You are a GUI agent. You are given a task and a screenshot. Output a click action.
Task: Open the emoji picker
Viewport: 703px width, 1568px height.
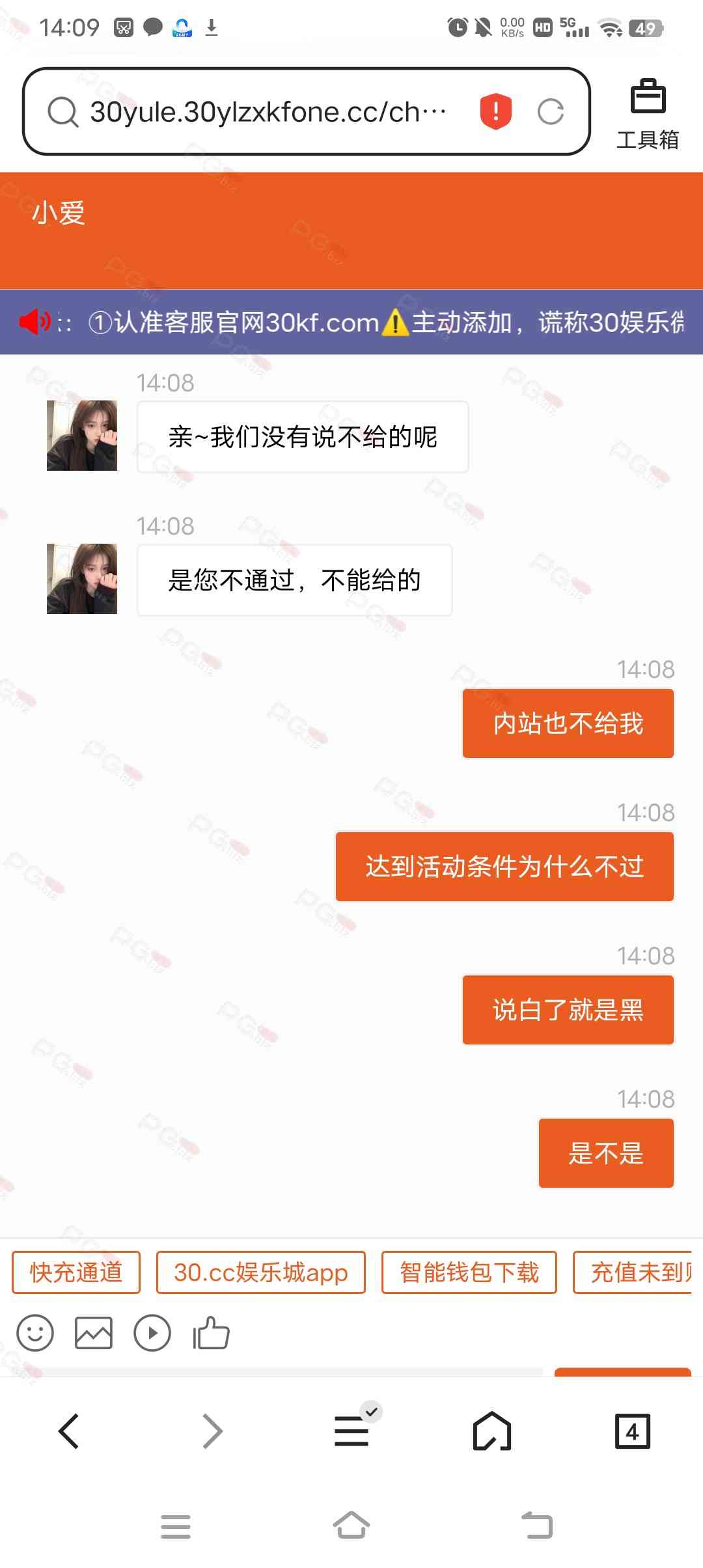click(x=35, y=1333)
